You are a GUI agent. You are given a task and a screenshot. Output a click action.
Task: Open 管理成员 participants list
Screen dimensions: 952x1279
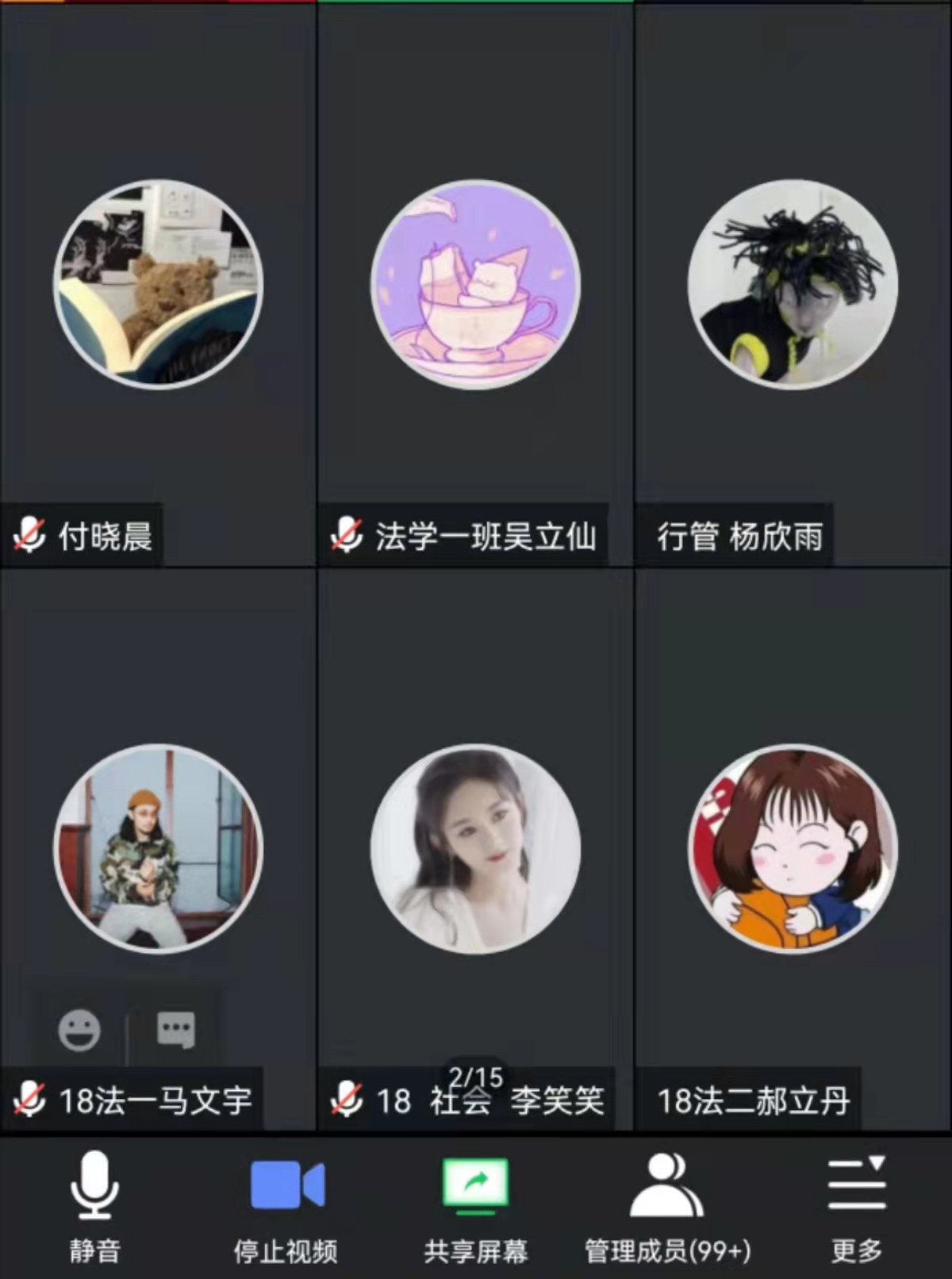[667, 1206]
